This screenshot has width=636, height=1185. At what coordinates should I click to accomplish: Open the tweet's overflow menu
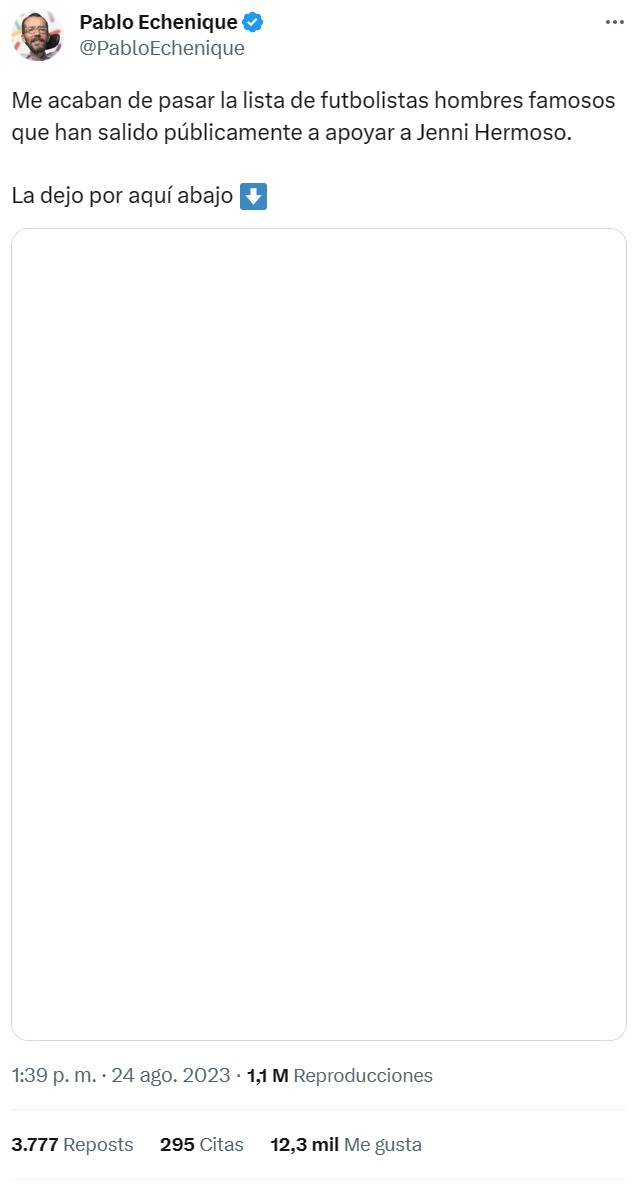(x=614, y=22)
